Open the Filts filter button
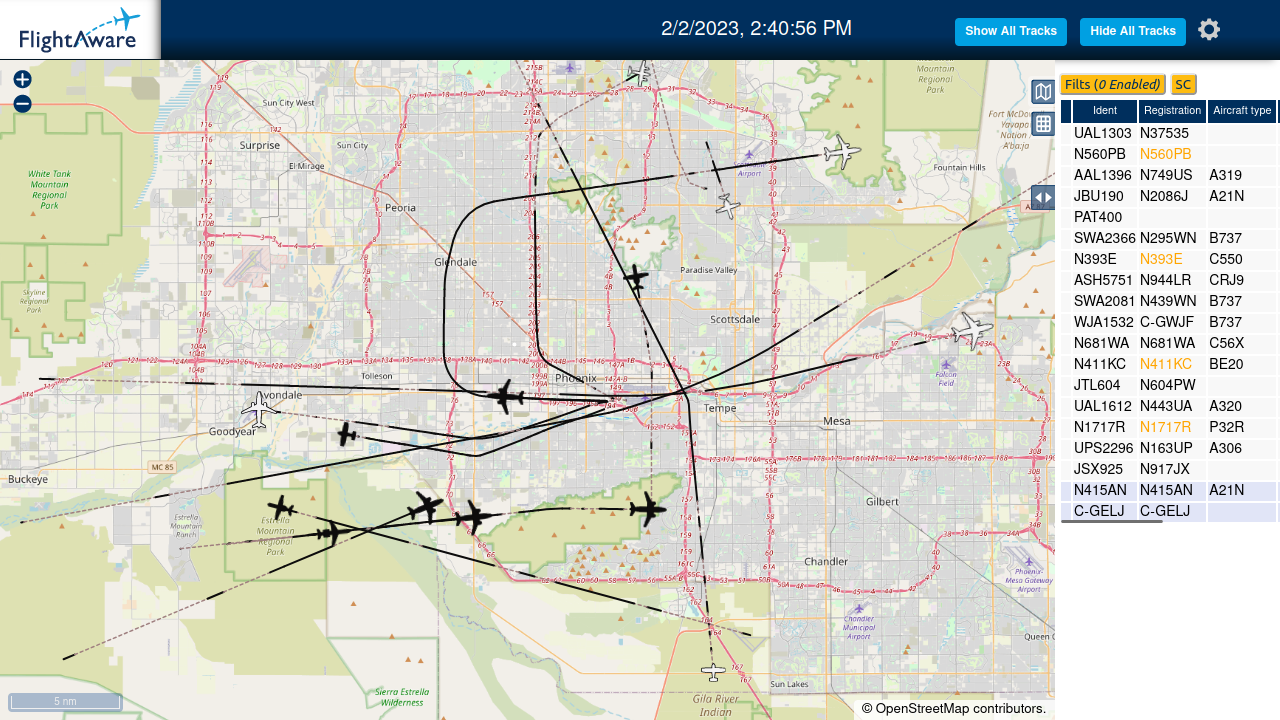The image size is (1280, 720). pyautogui.click(x=1113, y=85)
